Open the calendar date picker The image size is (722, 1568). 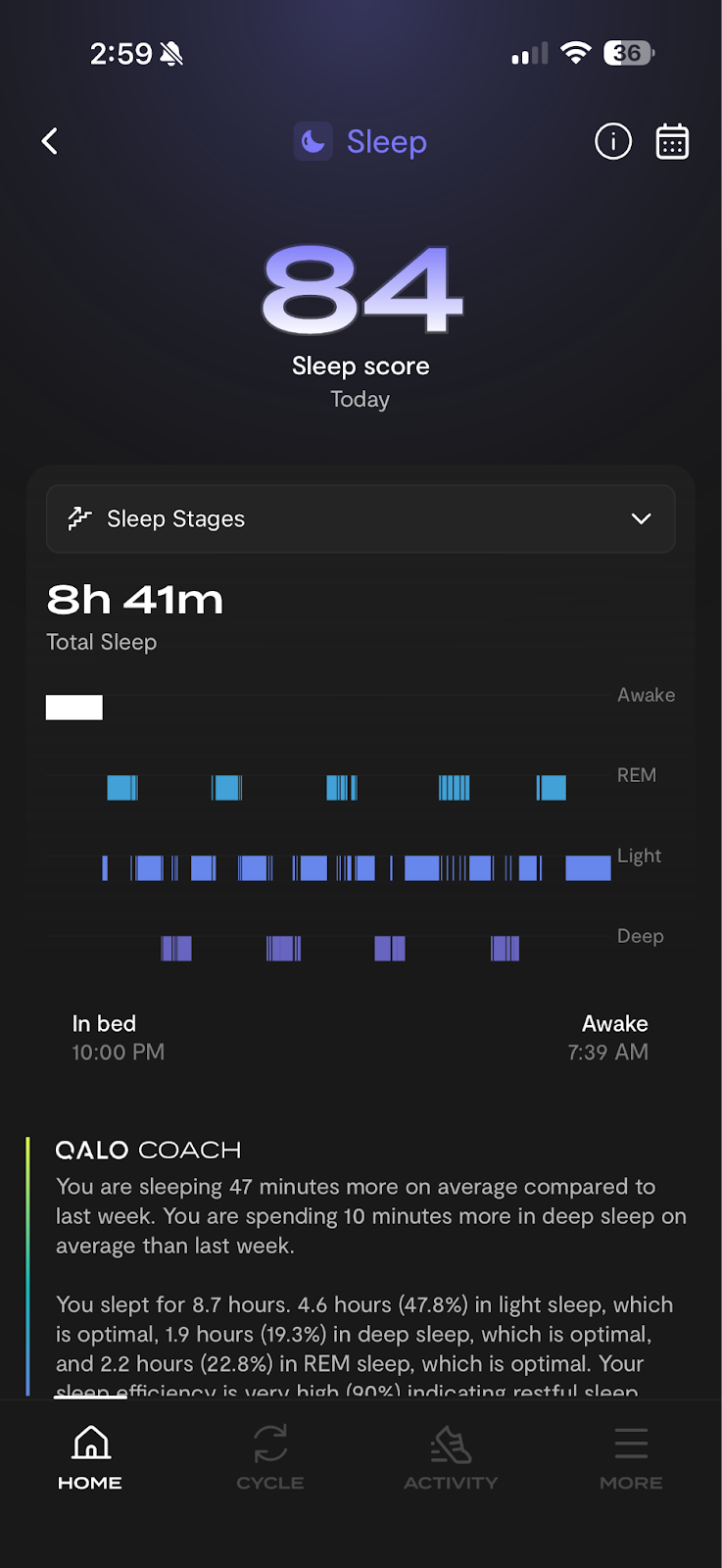pyautogui.click(x=672, y=142)
